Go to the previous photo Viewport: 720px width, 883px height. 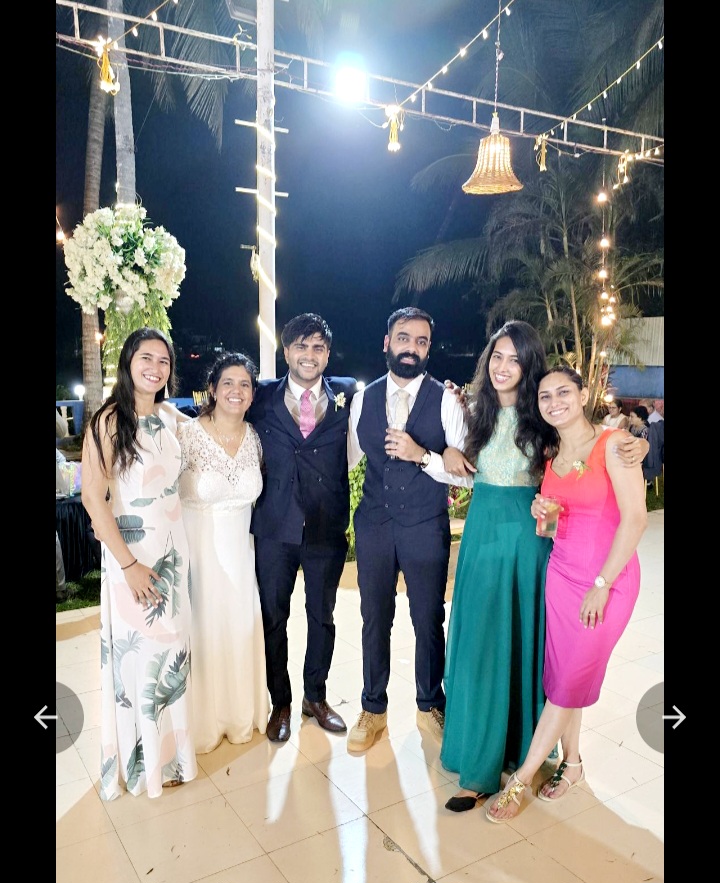pos(46,717)
